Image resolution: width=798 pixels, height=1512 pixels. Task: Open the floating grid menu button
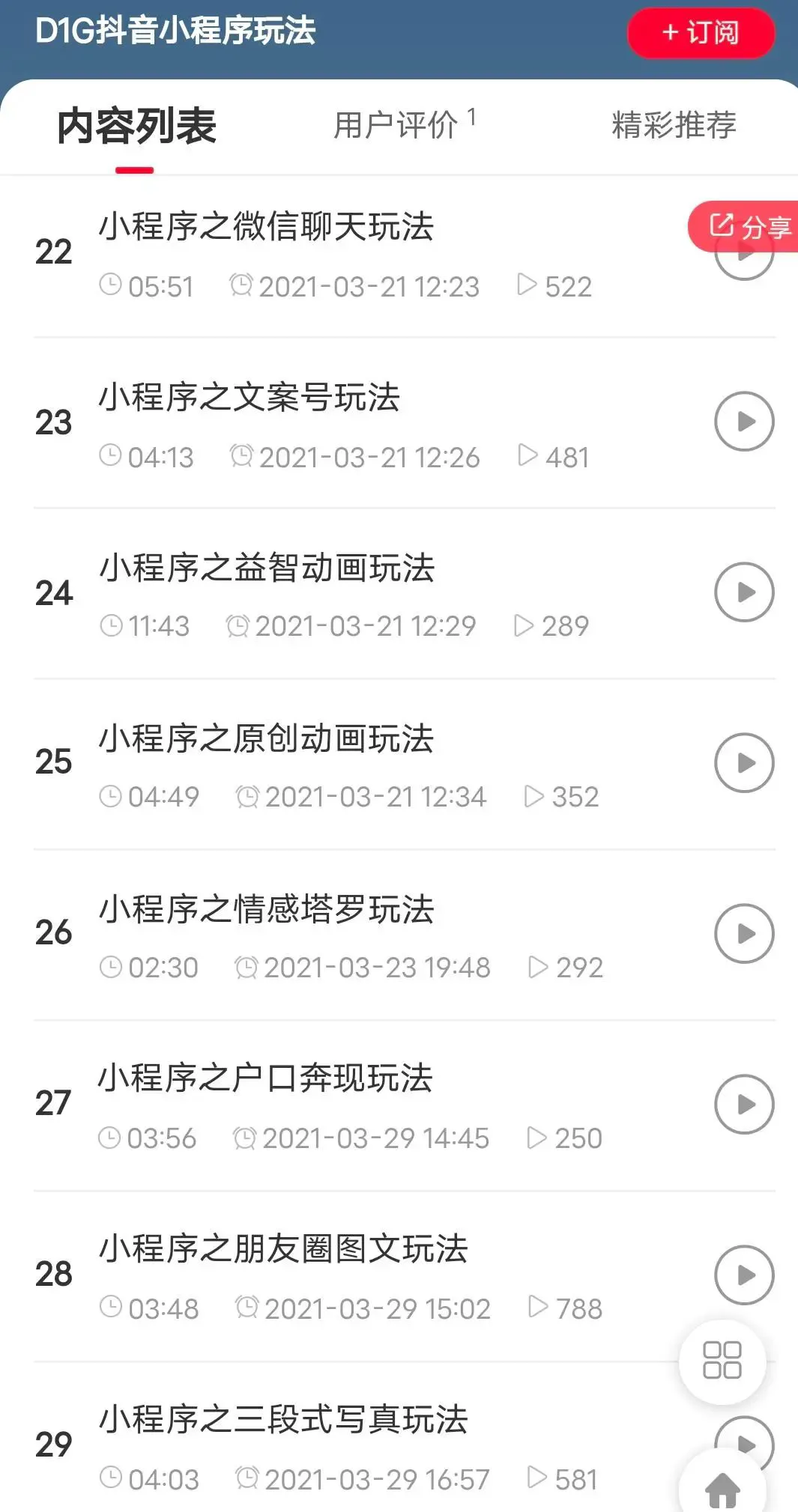[722, 1361]
